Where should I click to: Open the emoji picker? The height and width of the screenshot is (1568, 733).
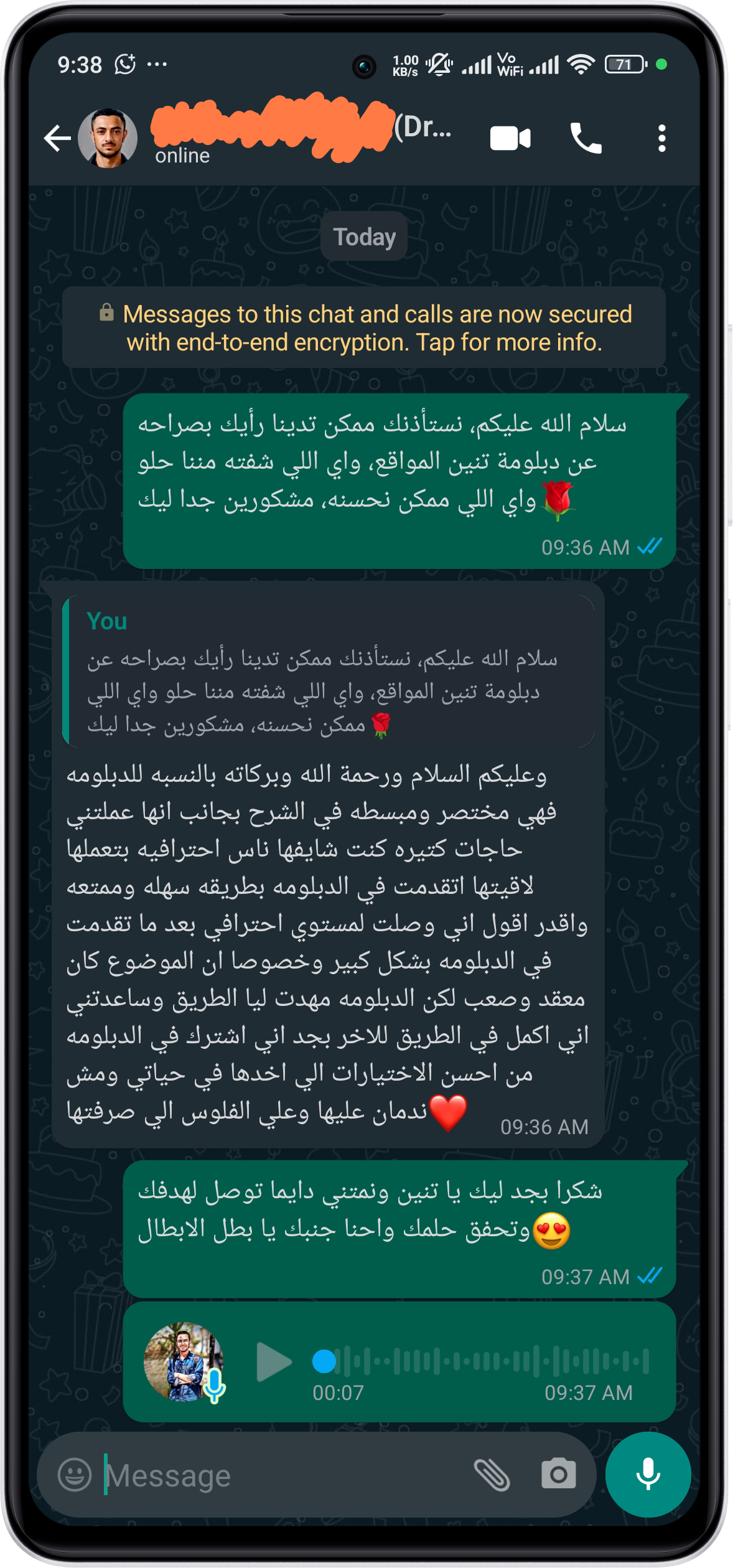pyautogui.click(x=75, y=1474)
